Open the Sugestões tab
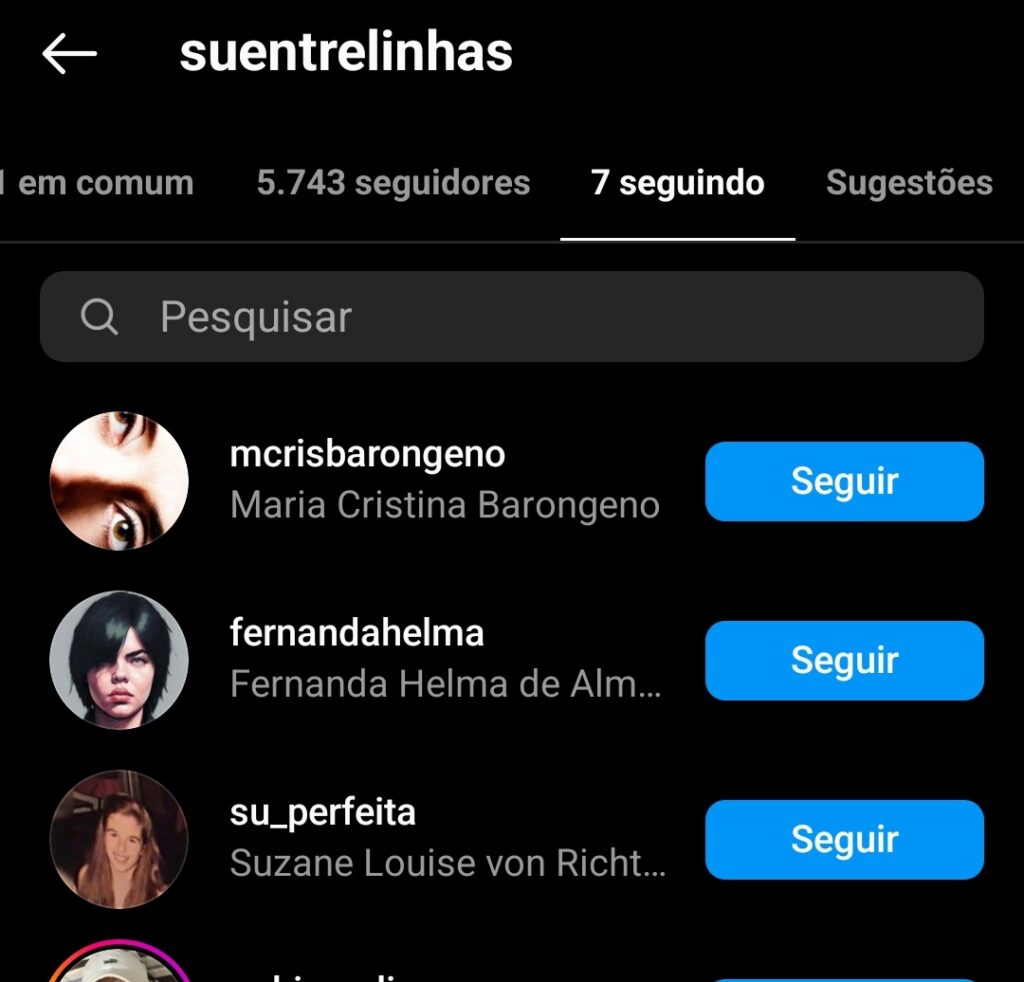This screenshot has width=1024, height=982. (908, 183)
